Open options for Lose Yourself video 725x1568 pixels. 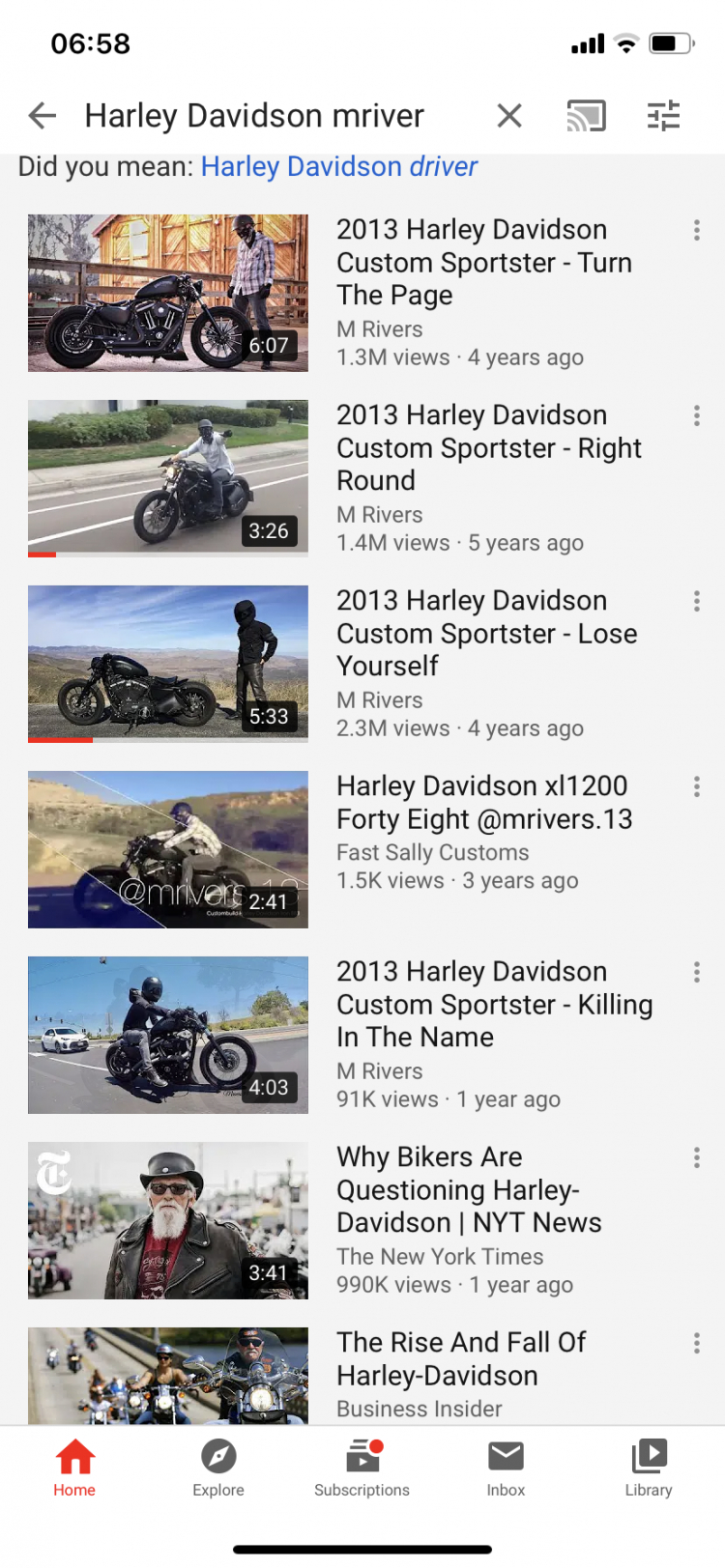[696, 601]
